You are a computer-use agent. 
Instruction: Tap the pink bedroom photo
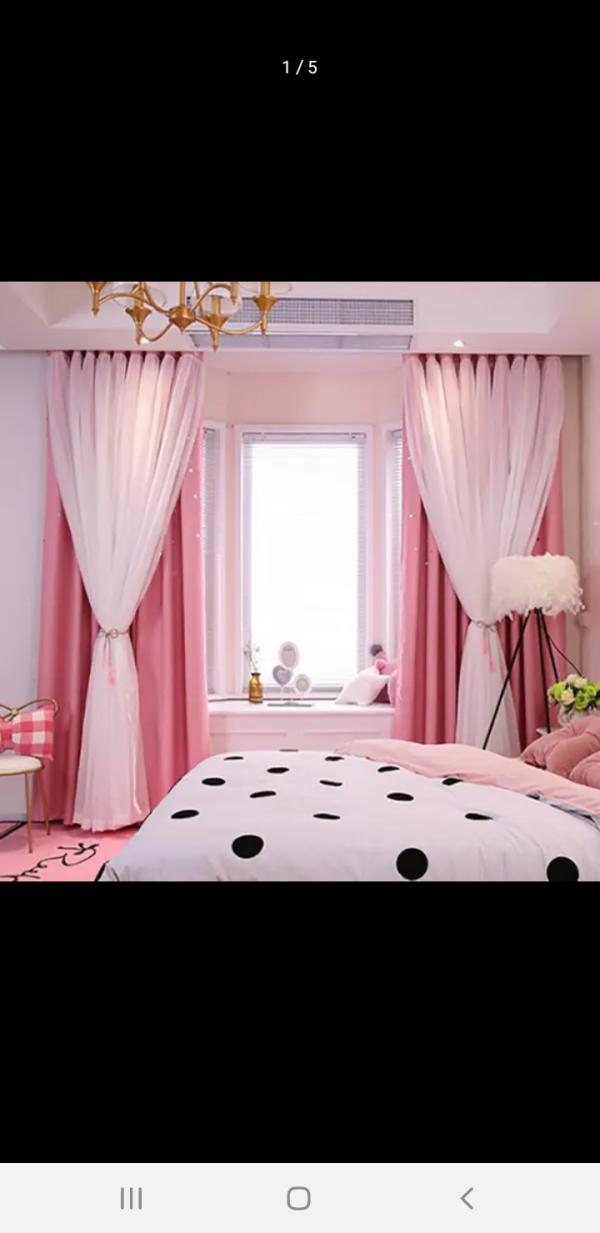[300, 581]
